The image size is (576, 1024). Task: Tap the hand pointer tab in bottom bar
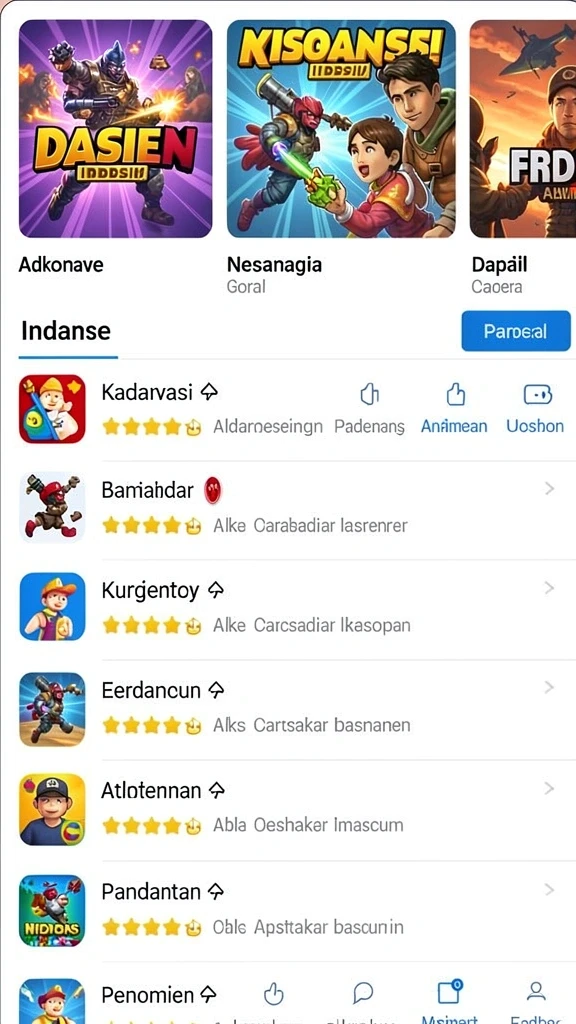click(x=274, y=994)
